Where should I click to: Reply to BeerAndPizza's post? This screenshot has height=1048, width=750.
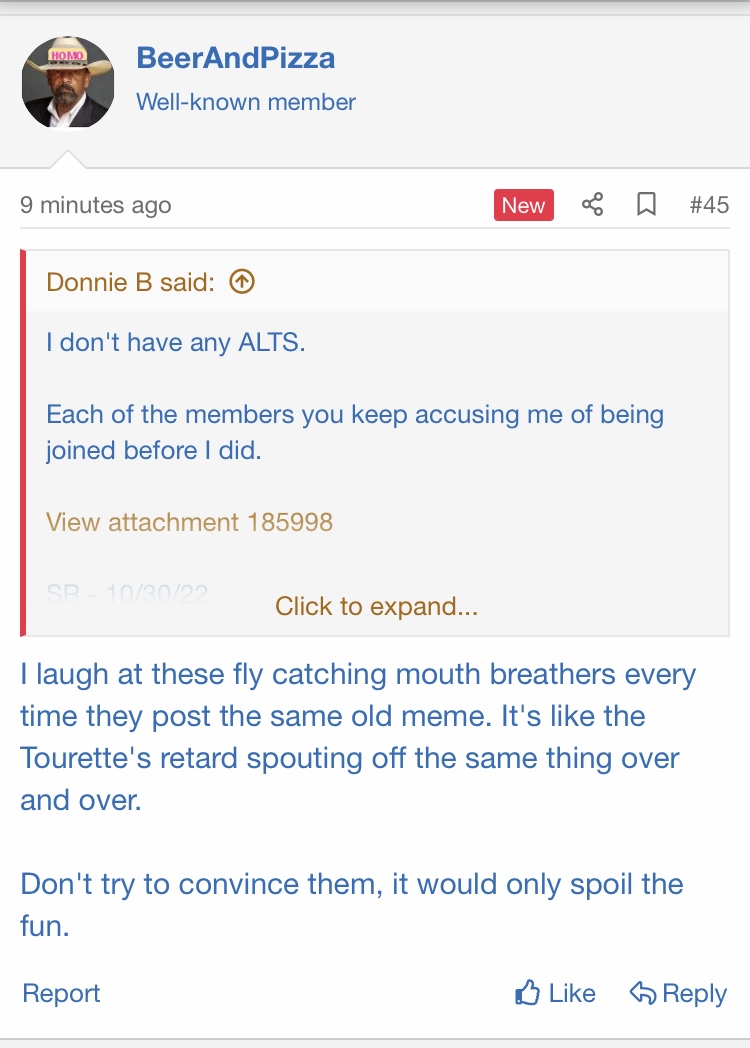(x=677, y=993)
